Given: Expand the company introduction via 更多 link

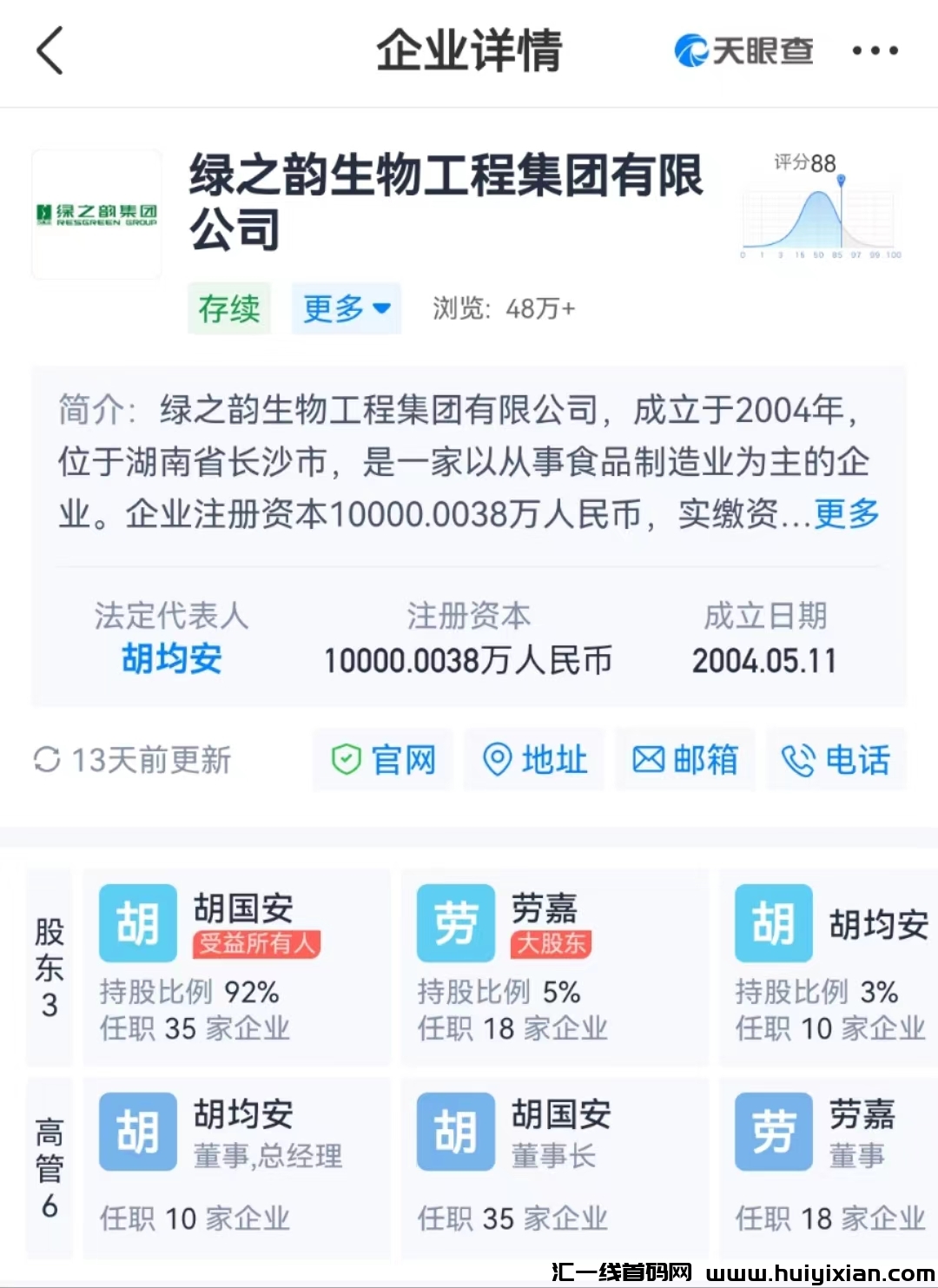Looking at the screenshot, I should [844, 514].
